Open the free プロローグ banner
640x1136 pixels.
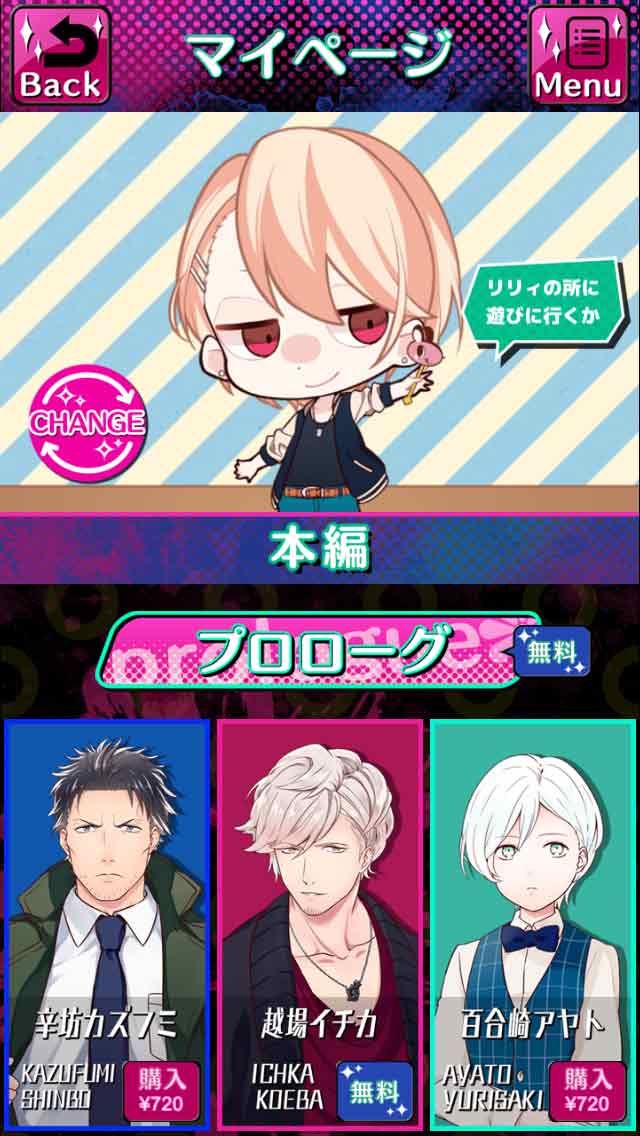point(320,650)
